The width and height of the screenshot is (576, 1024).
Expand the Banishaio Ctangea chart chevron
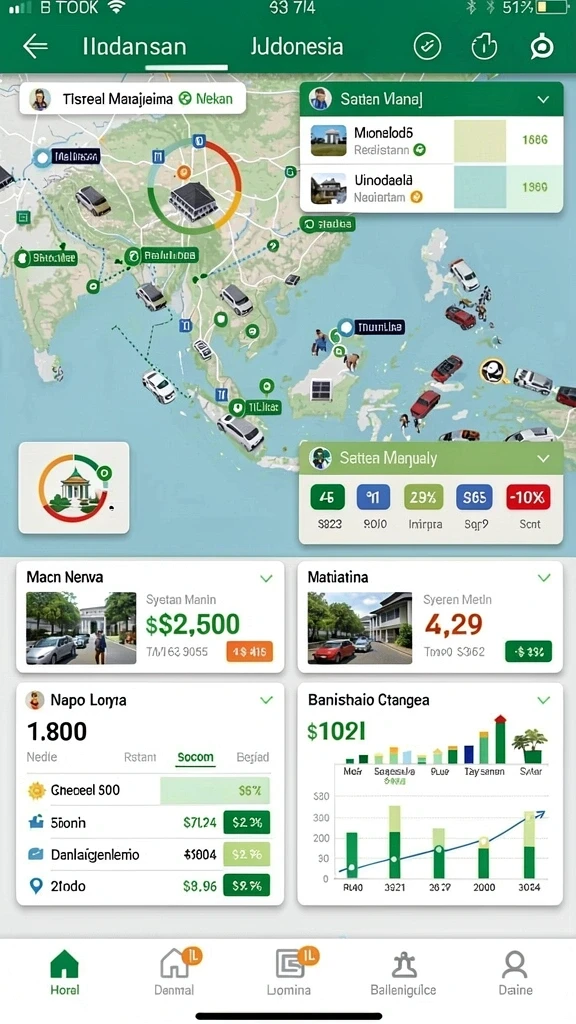543,700
